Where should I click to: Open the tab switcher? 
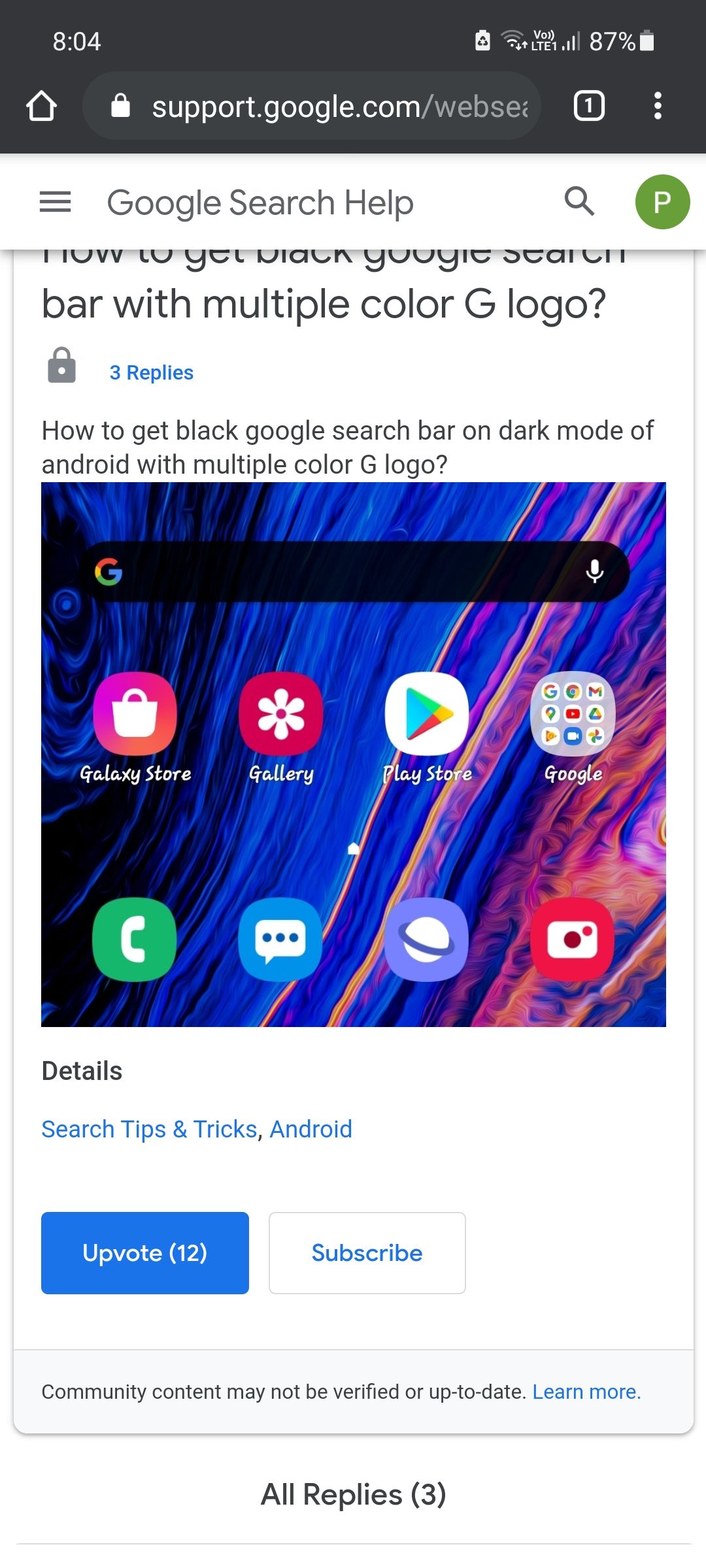pyautogui.click(x=588, y=106)
